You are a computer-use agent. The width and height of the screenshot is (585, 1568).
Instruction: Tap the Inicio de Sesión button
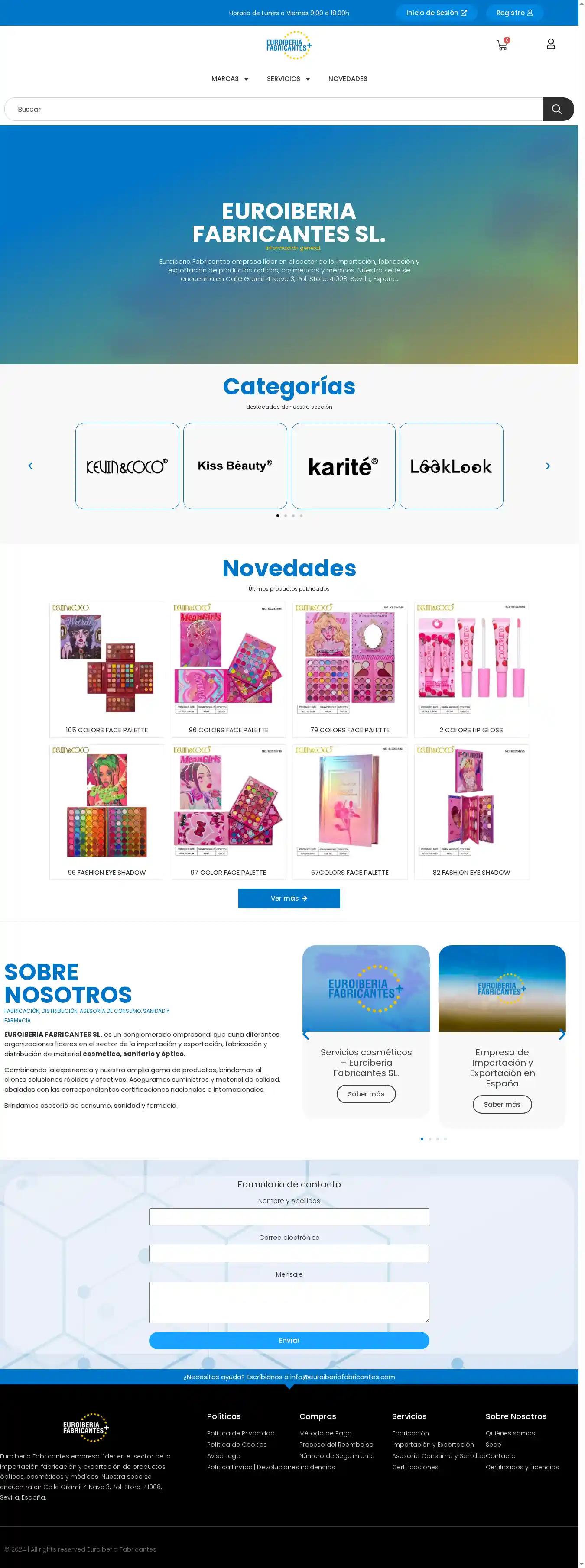pyautogui.click(x=436, y=13)
